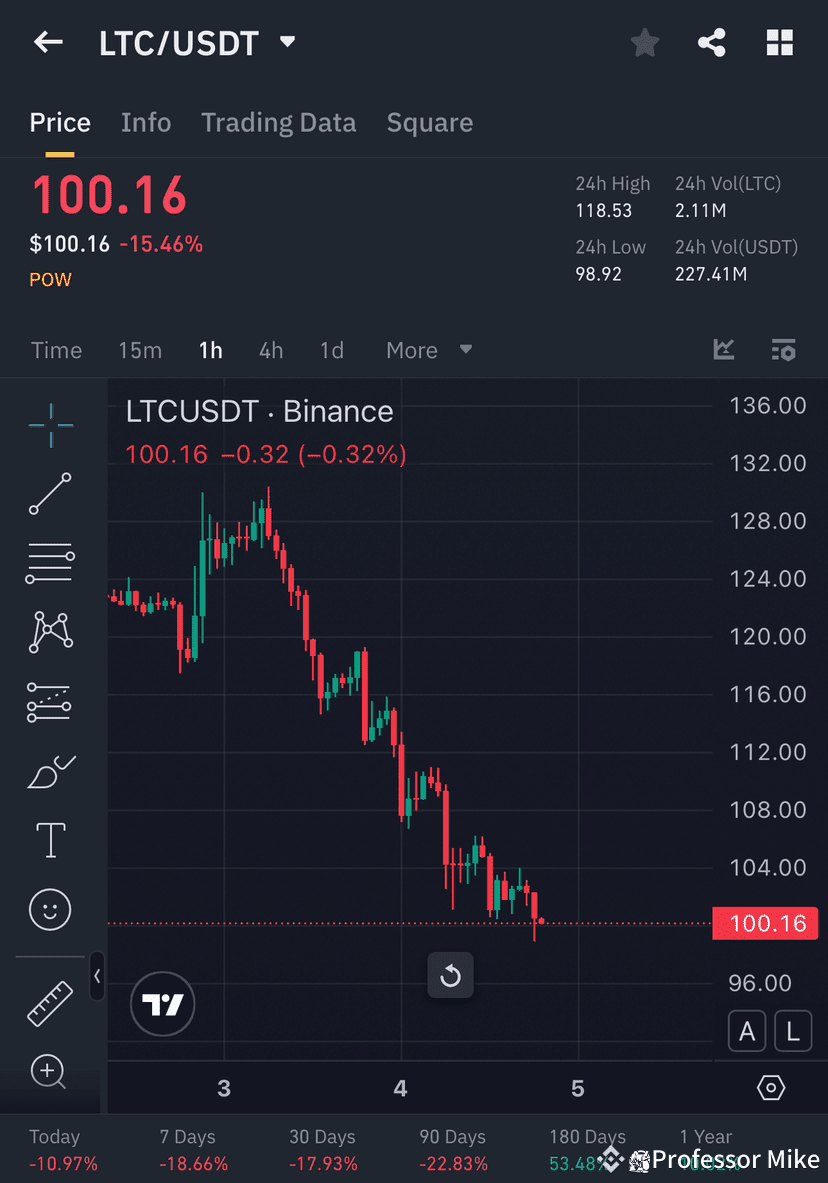Open the emoji sticker tool
The height and width of the screenshot is (1183, 828).
[x=50, y=910]
